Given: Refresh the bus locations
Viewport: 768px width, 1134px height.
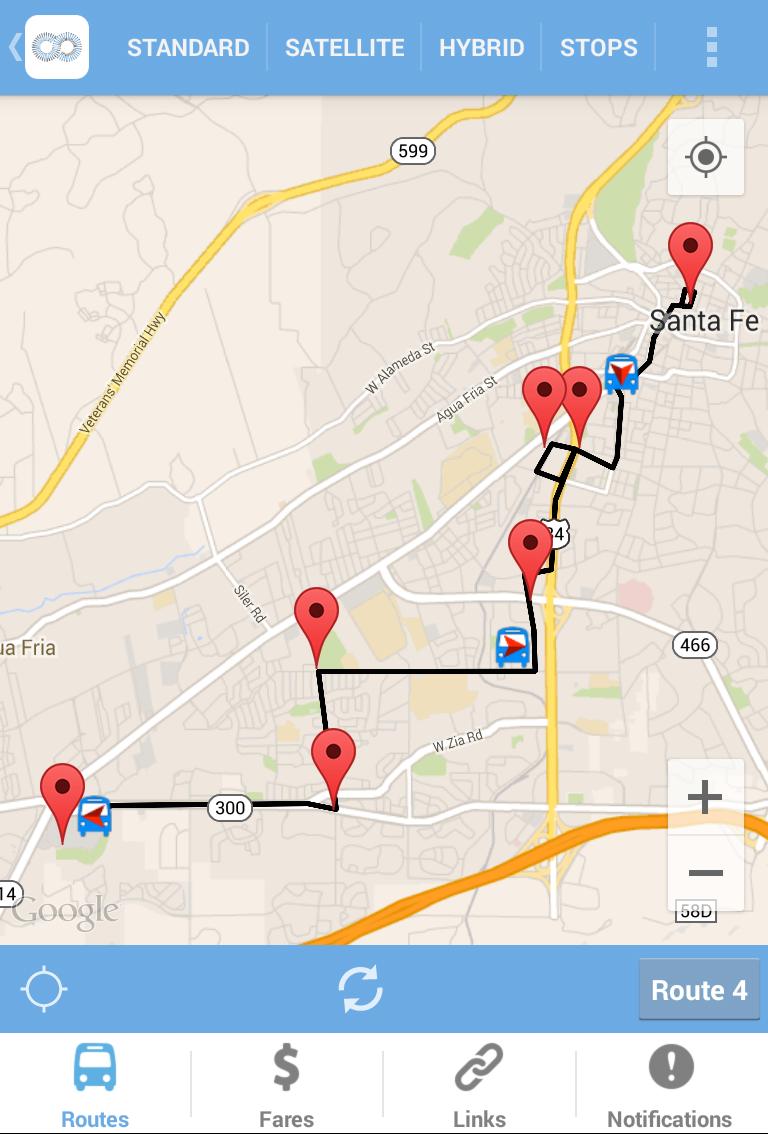Looking at the screenshot, I should point(360,990).
